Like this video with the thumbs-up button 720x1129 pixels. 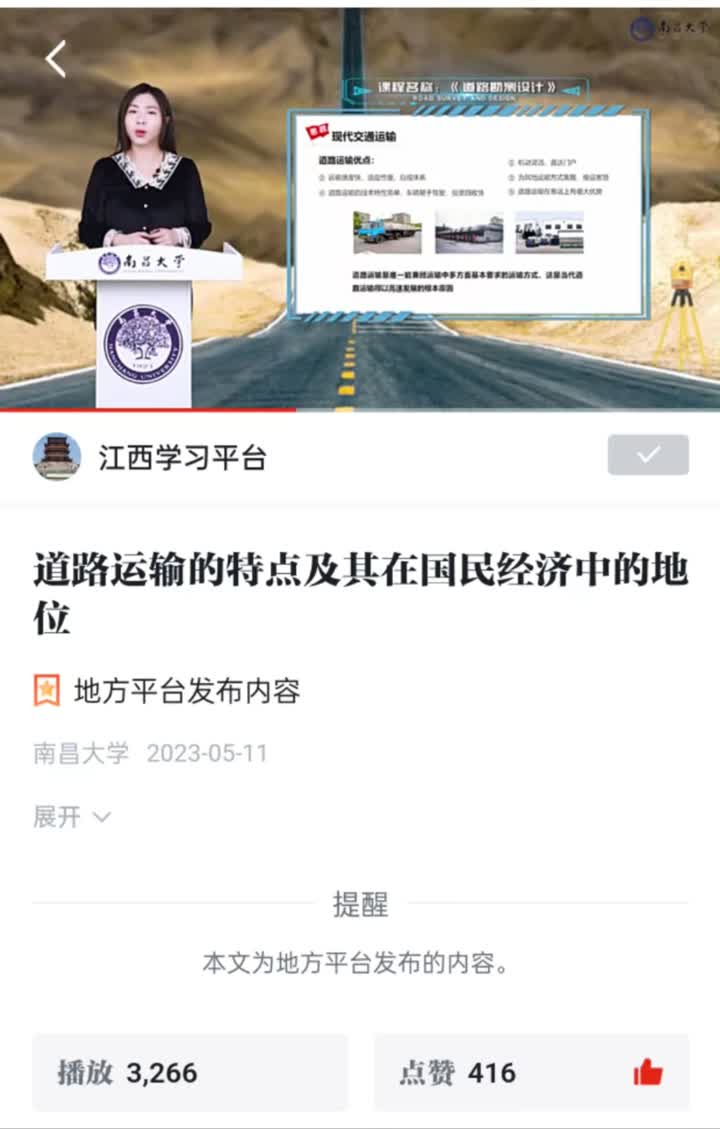(x=648, y=1073)
